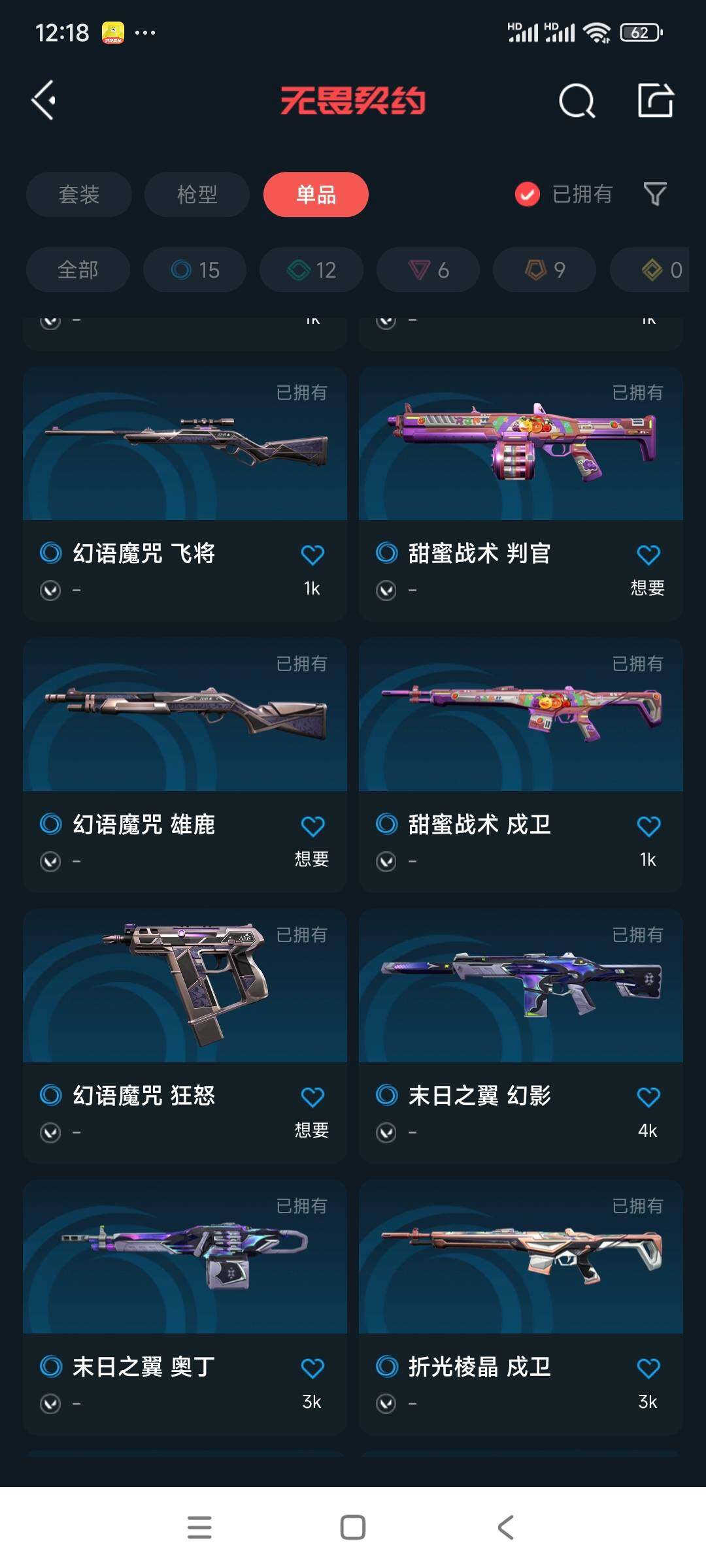This screenshot has height=1568, width=706.
Task: Open the search icon in header
Action: pos(577,101)
